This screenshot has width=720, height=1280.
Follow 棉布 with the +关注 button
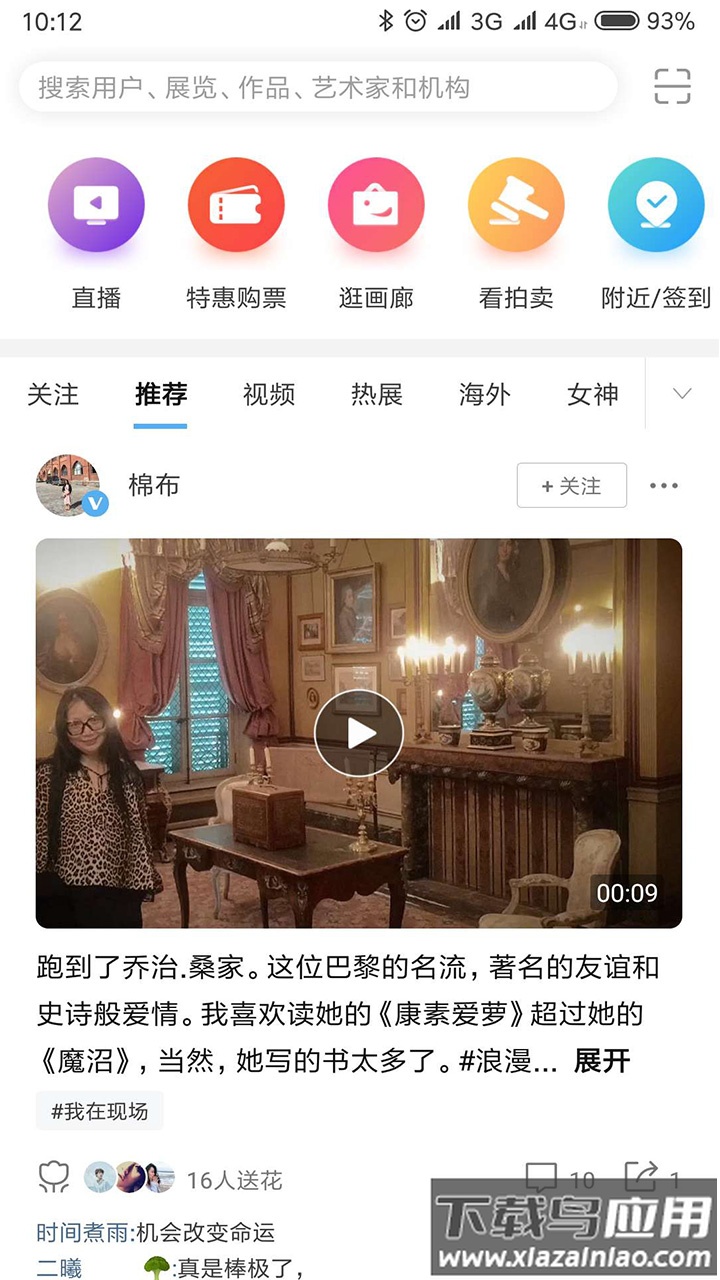(x=571, y=485)
